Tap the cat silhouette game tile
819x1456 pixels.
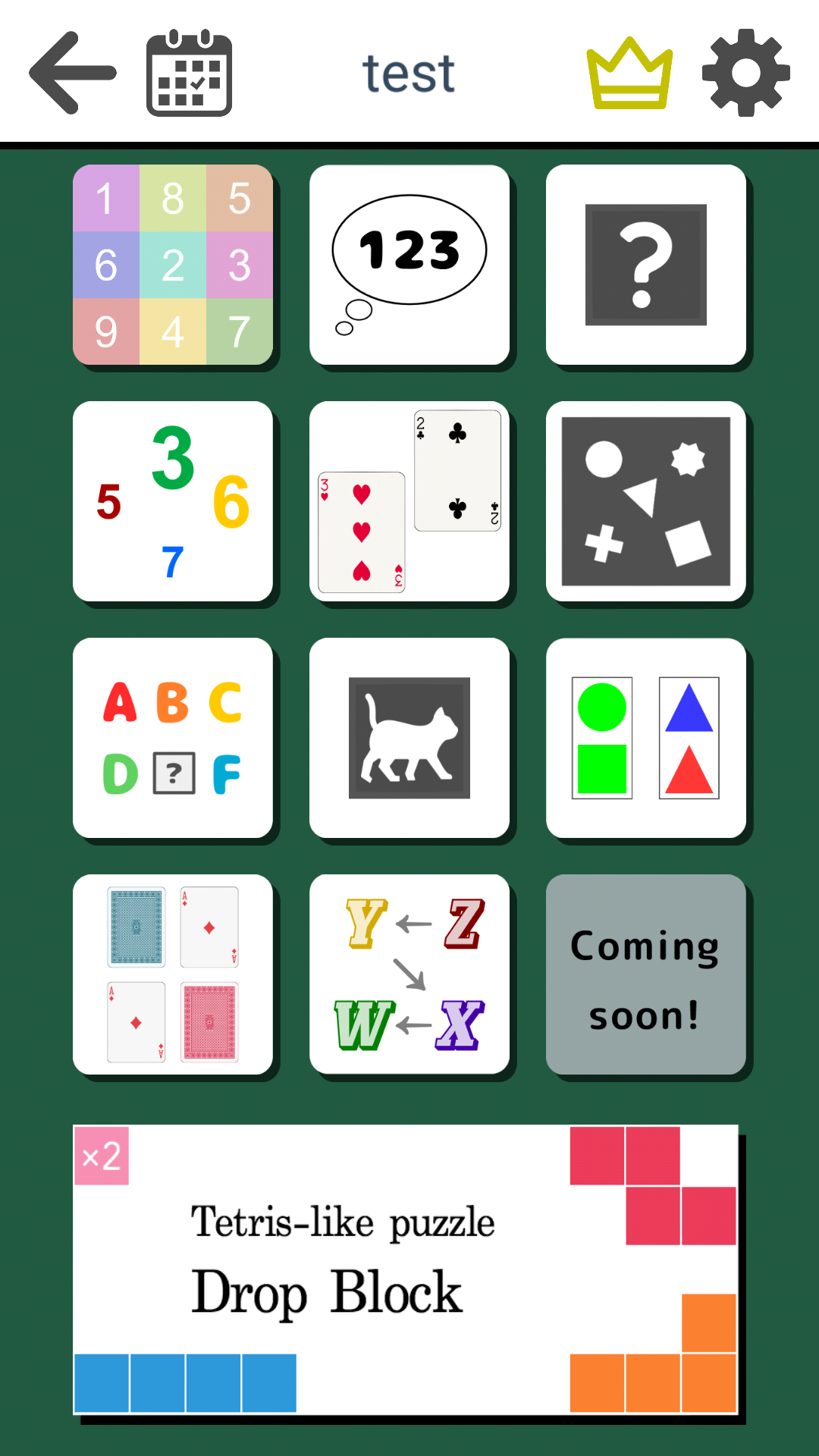(409, 737)
